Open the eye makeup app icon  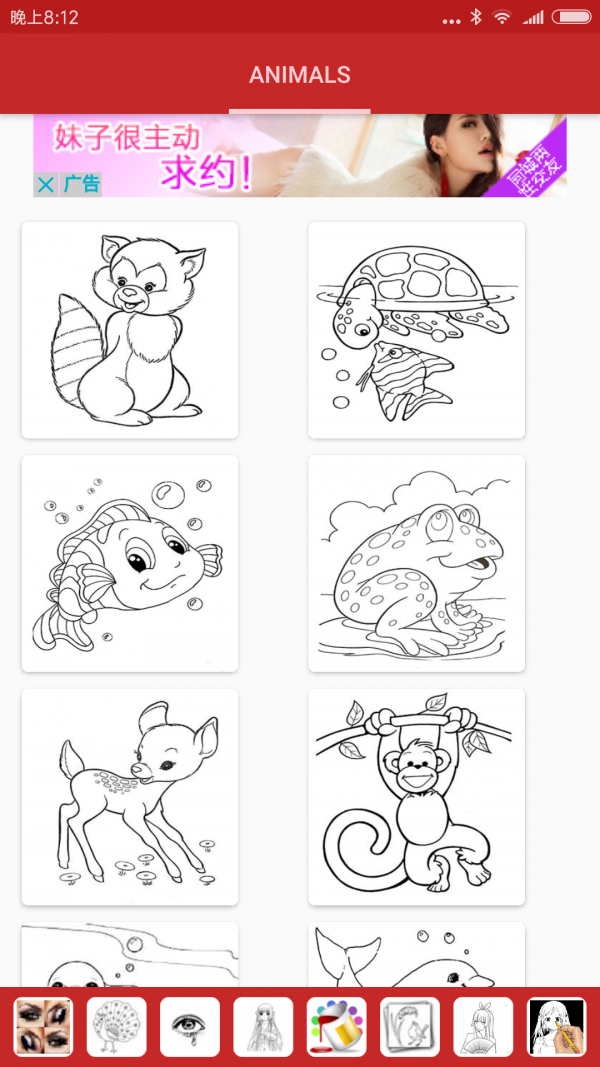[43, 1027]
